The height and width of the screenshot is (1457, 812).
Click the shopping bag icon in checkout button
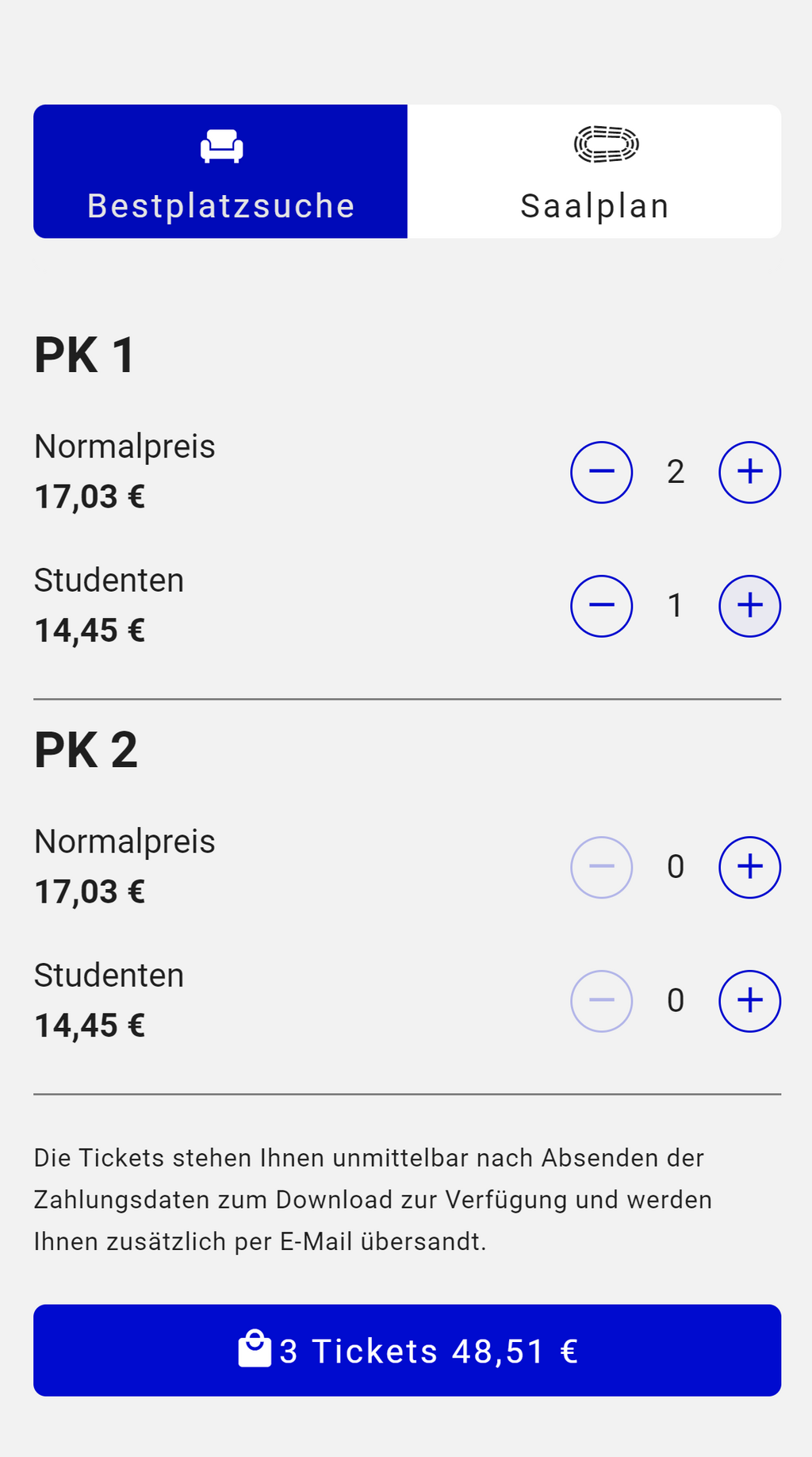click(x=255, y=1350)
